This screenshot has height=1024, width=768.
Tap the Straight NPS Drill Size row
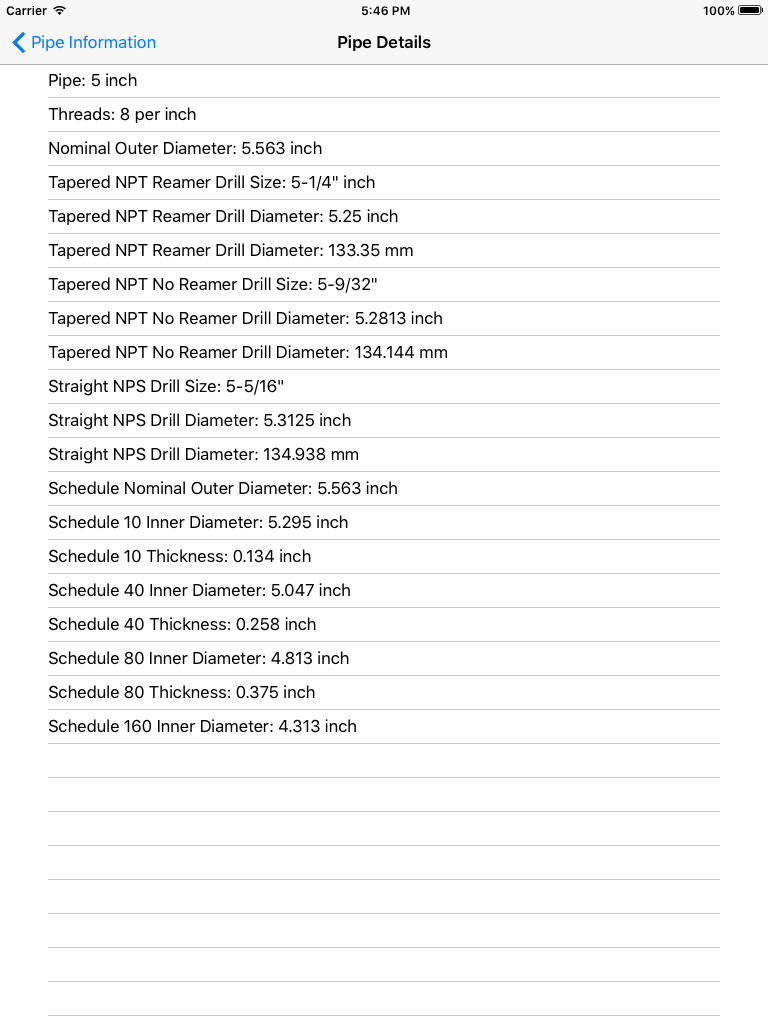tap(384, 386)
